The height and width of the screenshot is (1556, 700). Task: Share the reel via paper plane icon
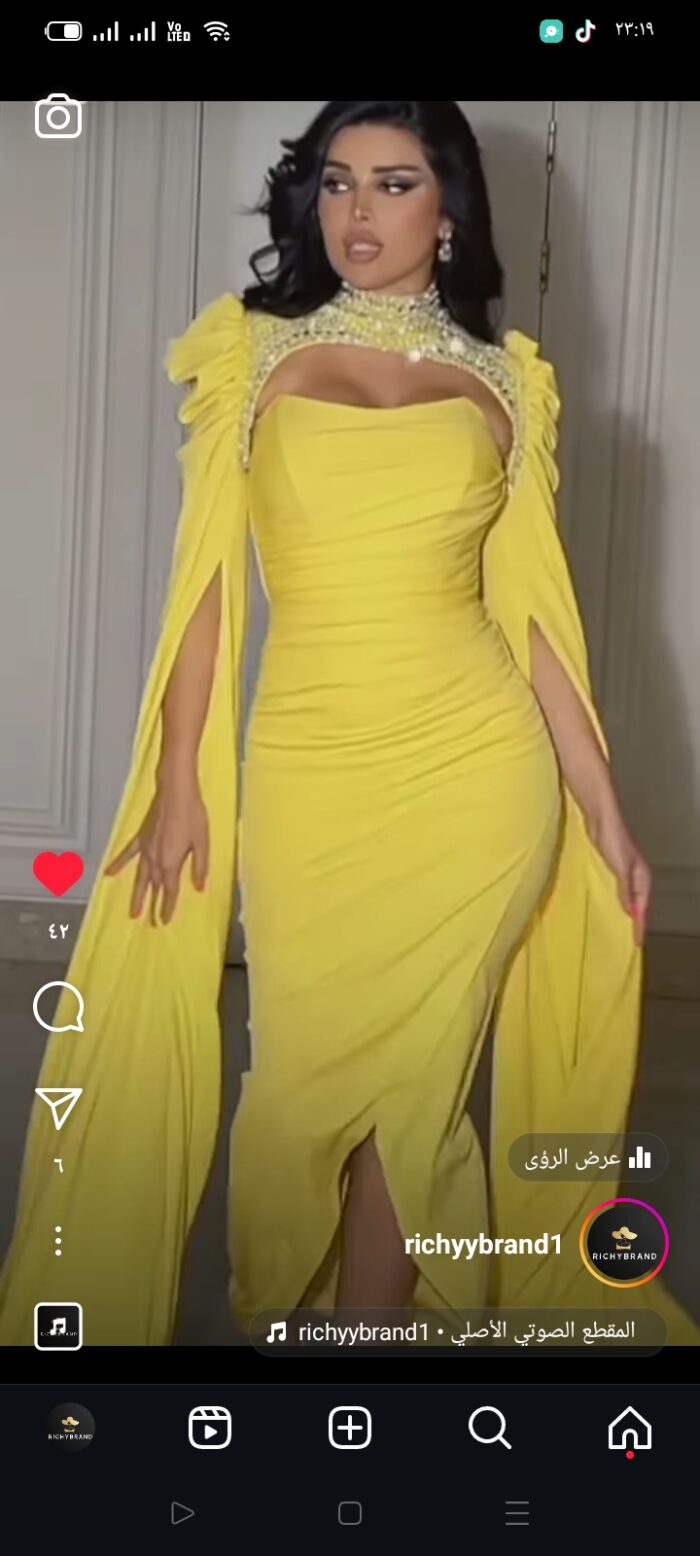[x=58, y=1108]
